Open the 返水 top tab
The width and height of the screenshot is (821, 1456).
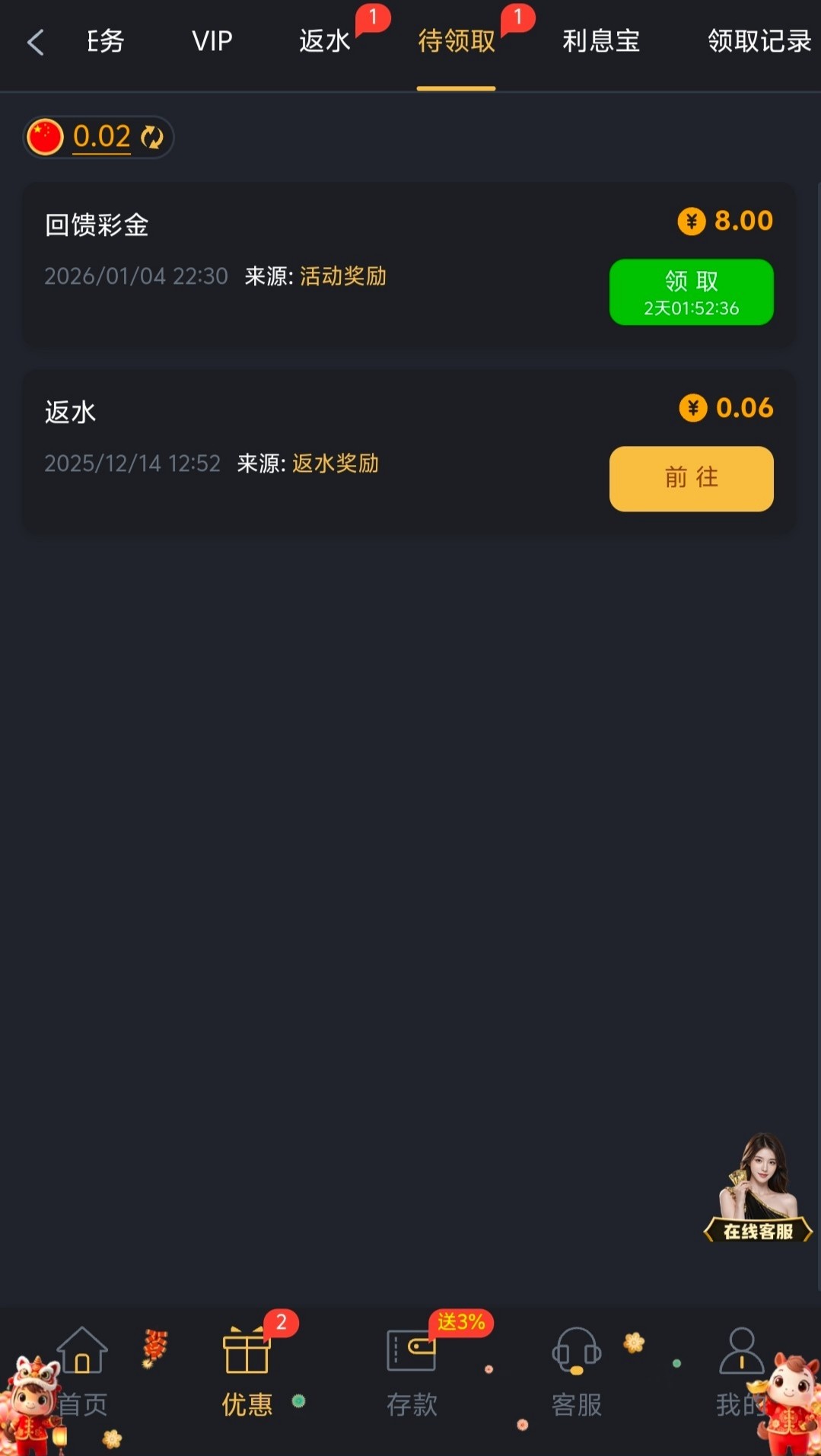325,41
